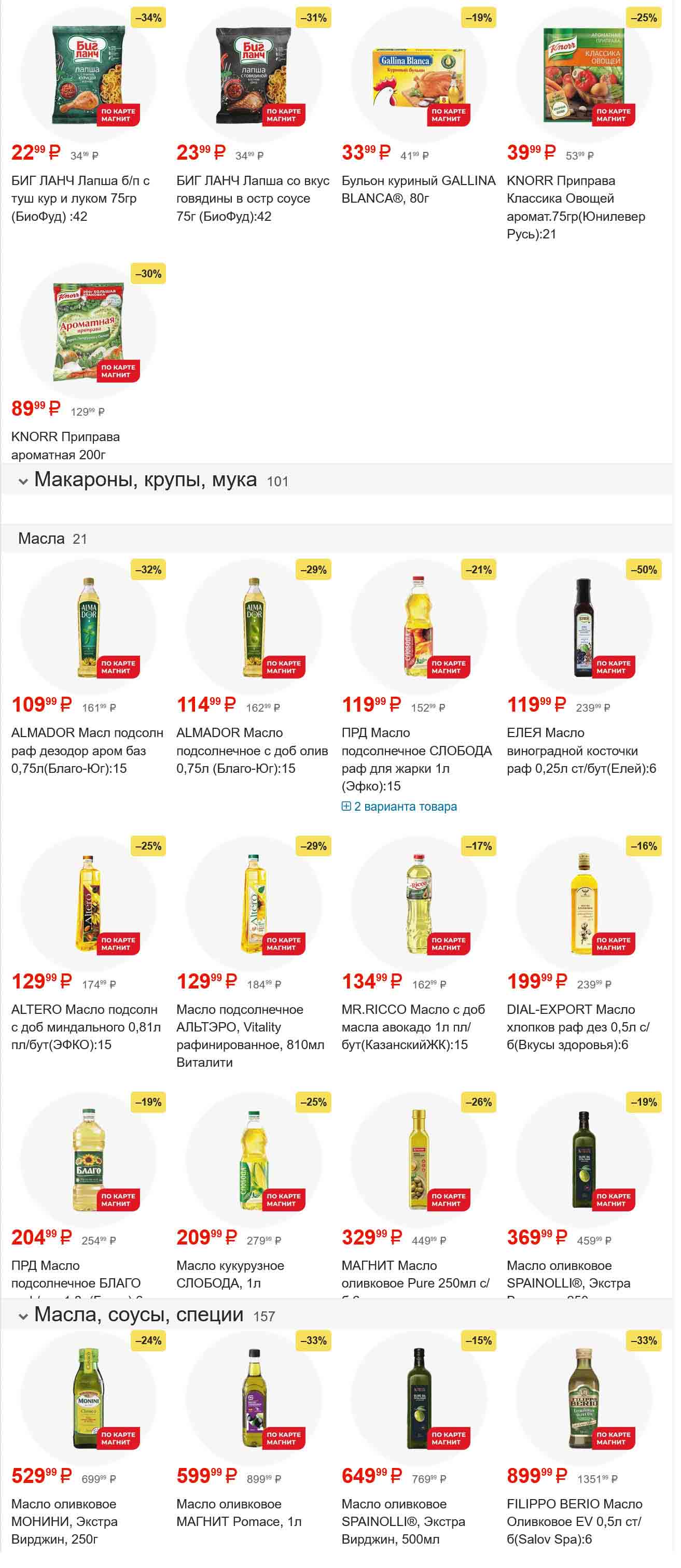Open БИГ ЛАНЧ Лапша с курицей и луком
Image resolution: width=681 pixels, height=1568 pixels.
coord(80,198)
